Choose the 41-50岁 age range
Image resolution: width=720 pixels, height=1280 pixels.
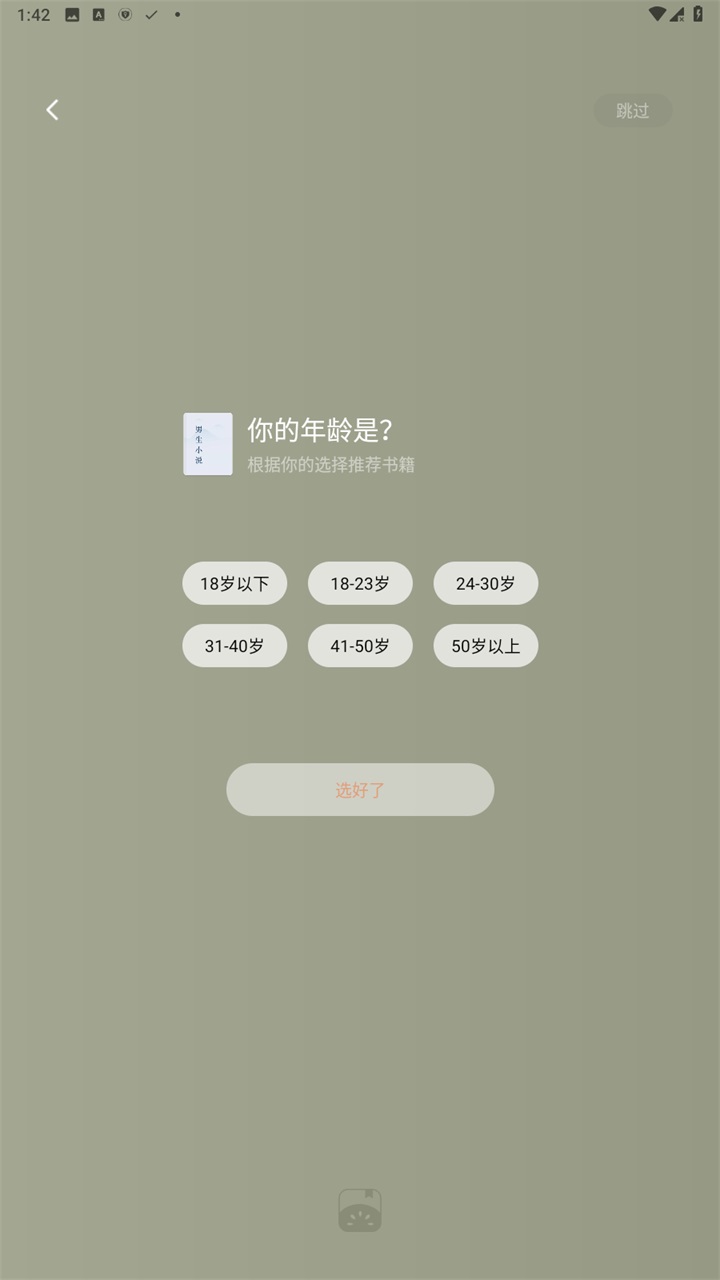360,646
